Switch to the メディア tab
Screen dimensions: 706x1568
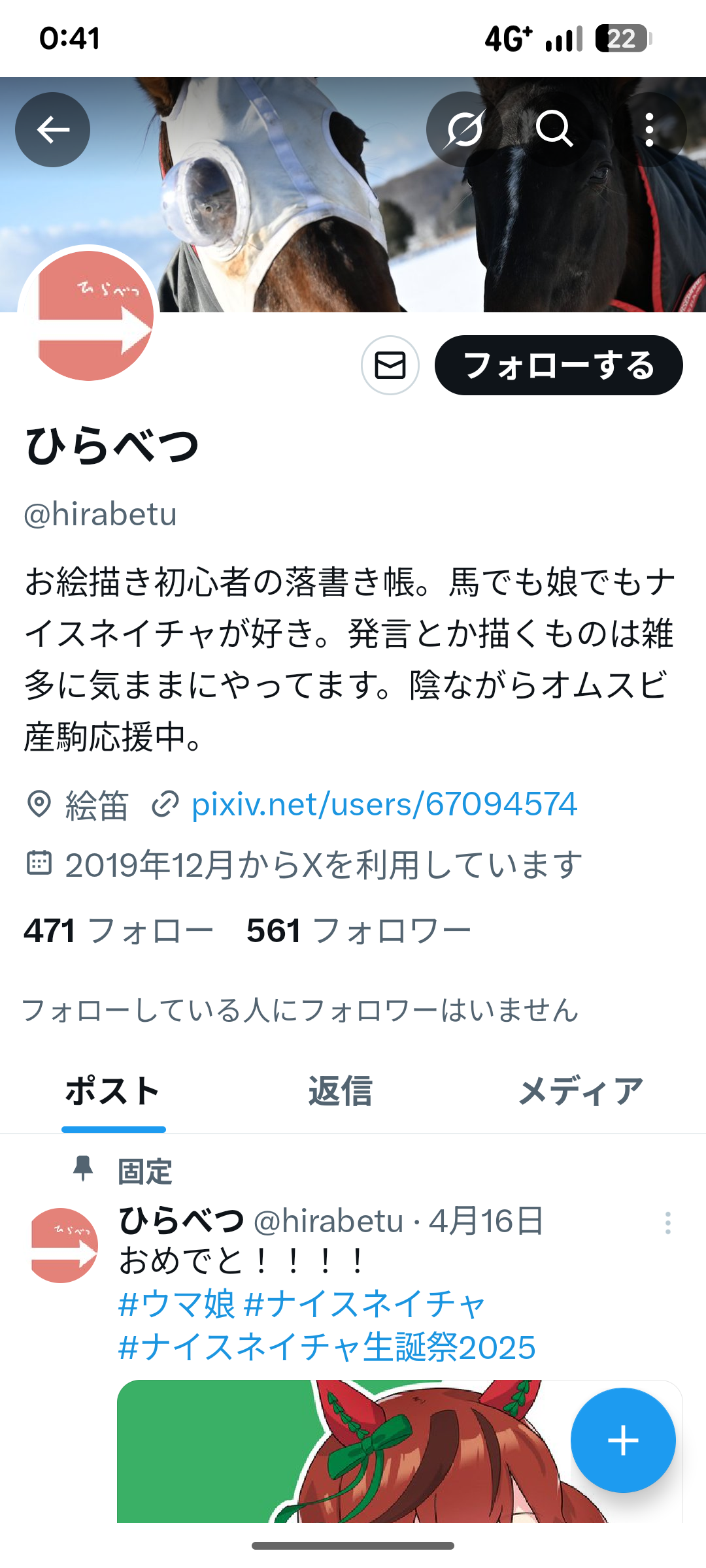pos(580,1092)
